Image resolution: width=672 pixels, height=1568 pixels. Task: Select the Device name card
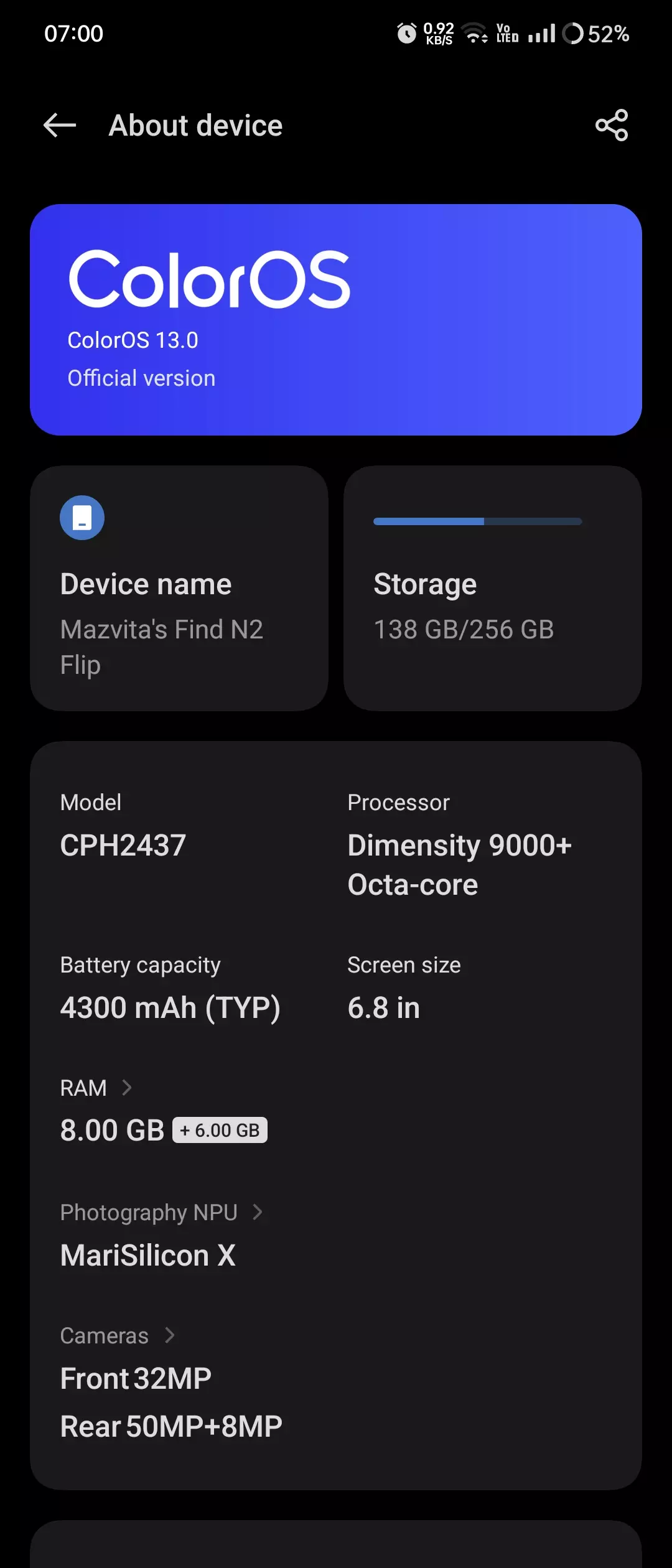click(179, 587)
